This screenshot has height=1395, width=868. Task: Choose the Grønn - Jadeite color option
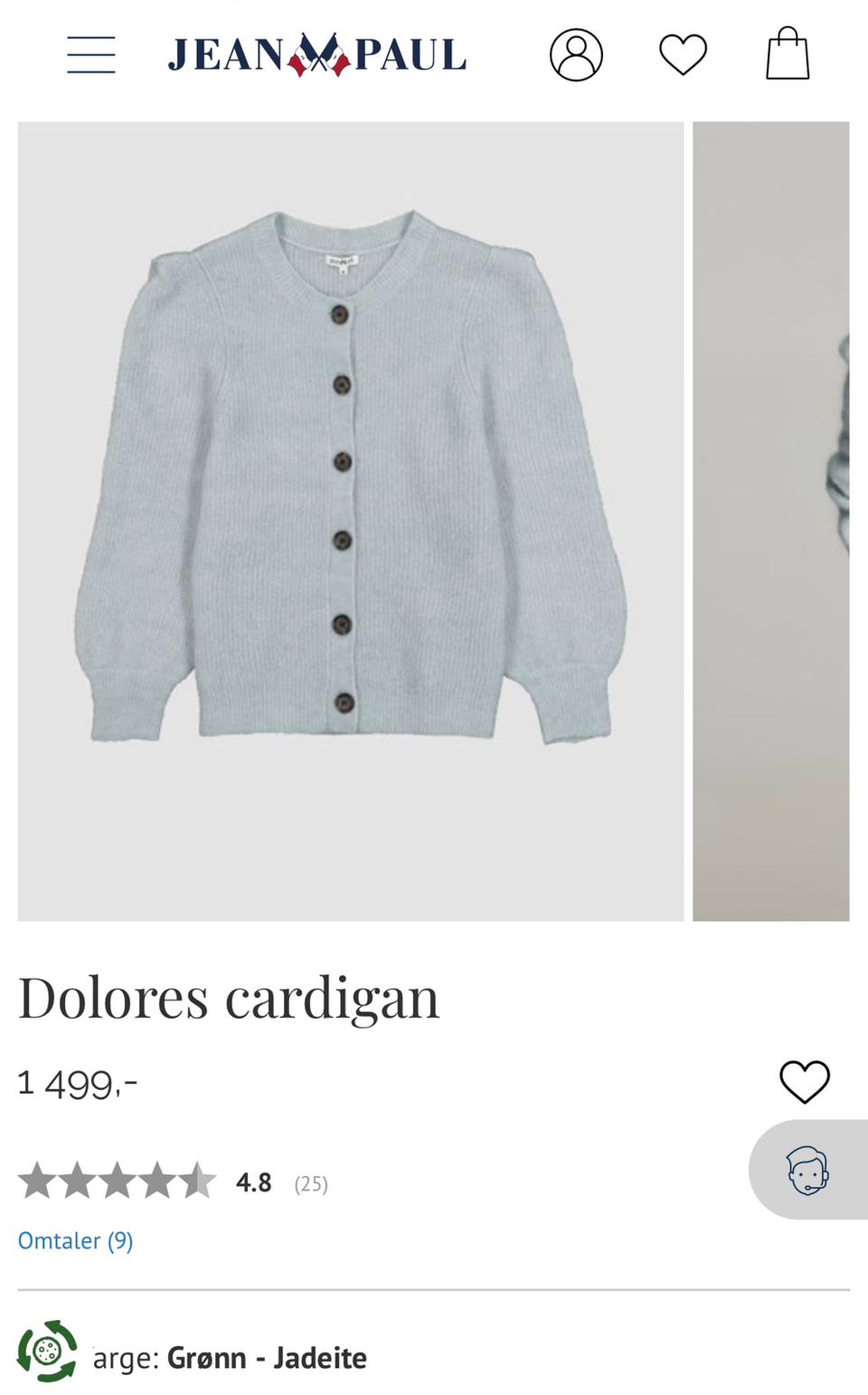(267, 1358)
